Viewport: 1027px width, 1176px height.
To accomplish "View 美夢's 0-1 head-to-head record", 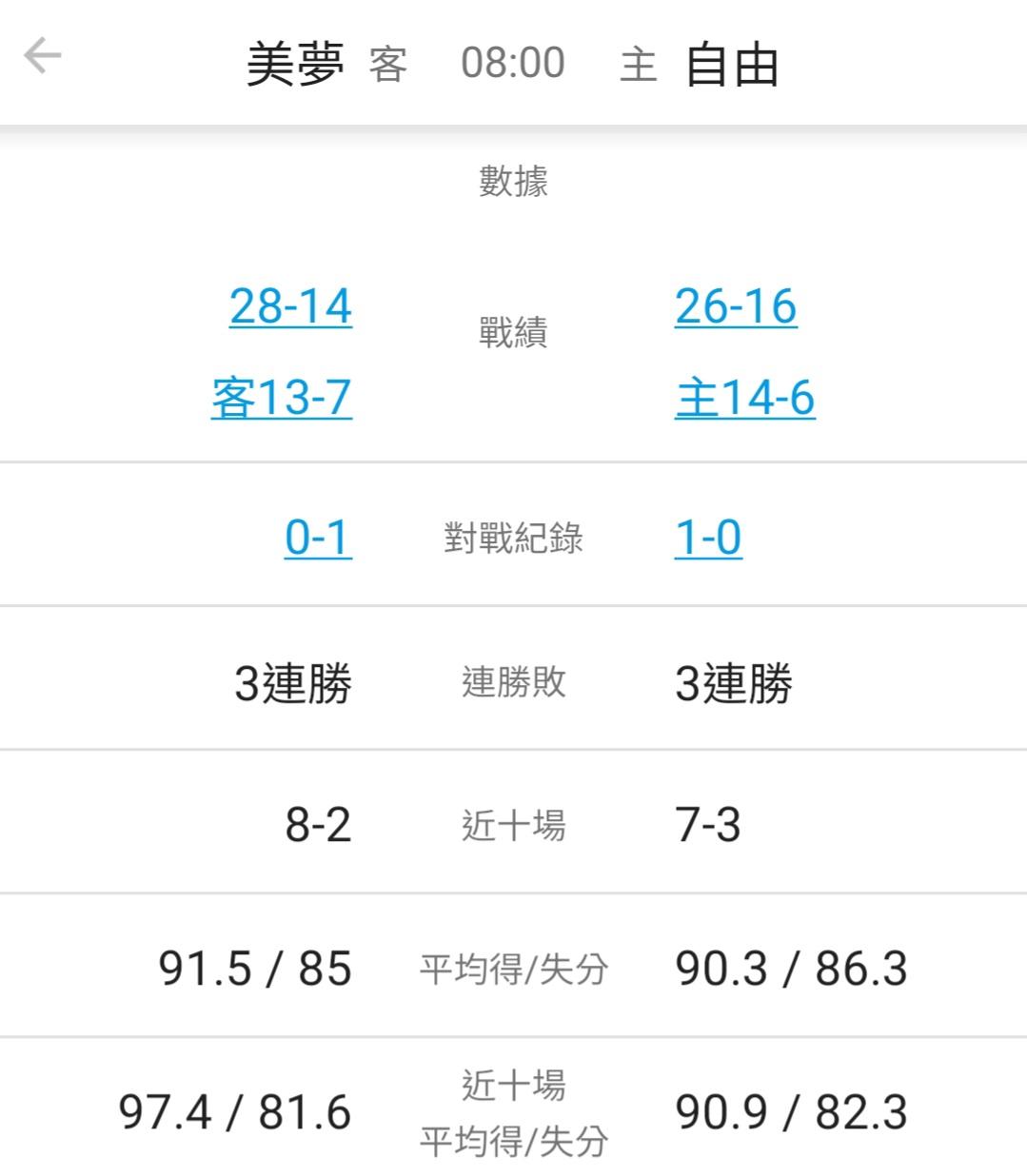I will 318,538.
